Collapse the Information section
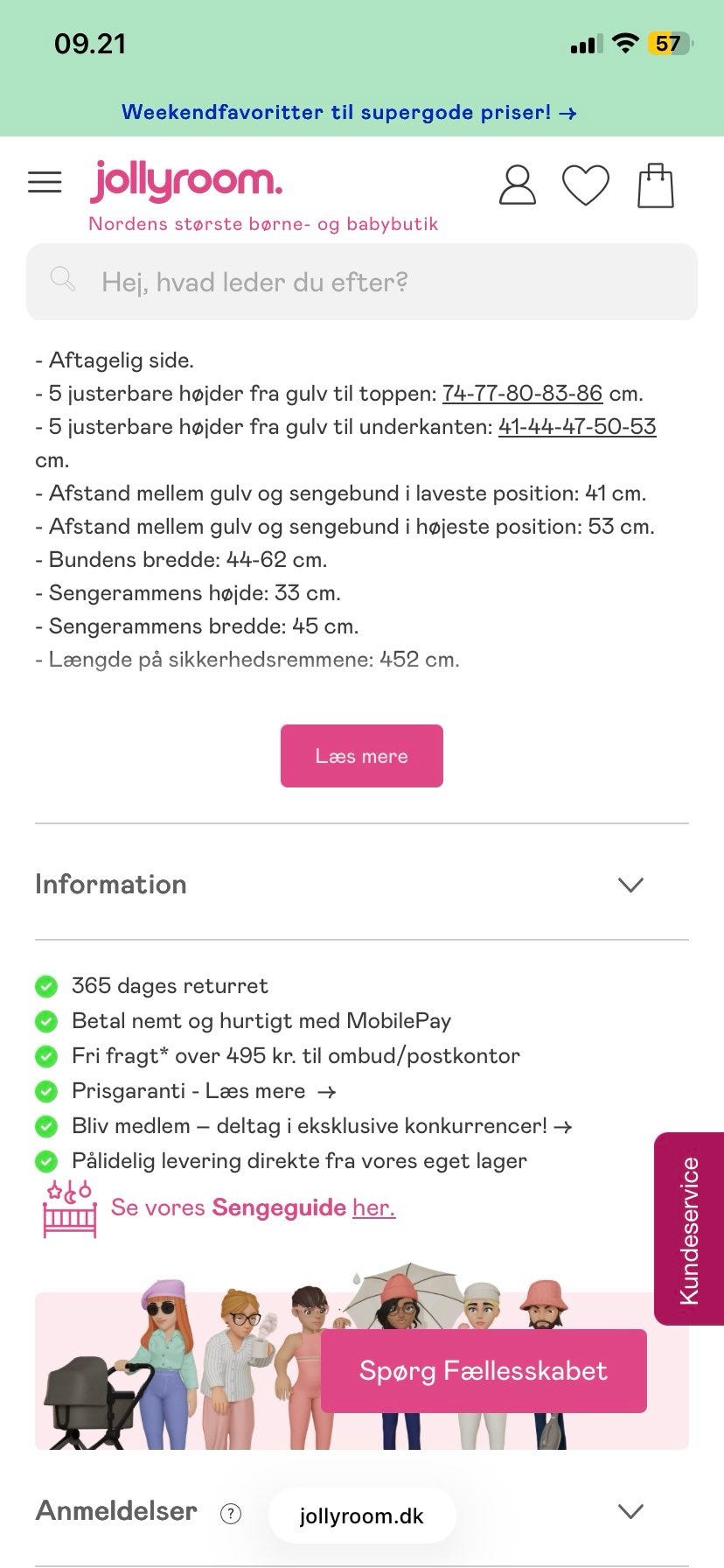The height and width of the screenshot is (1568, 724). point(630,885)
